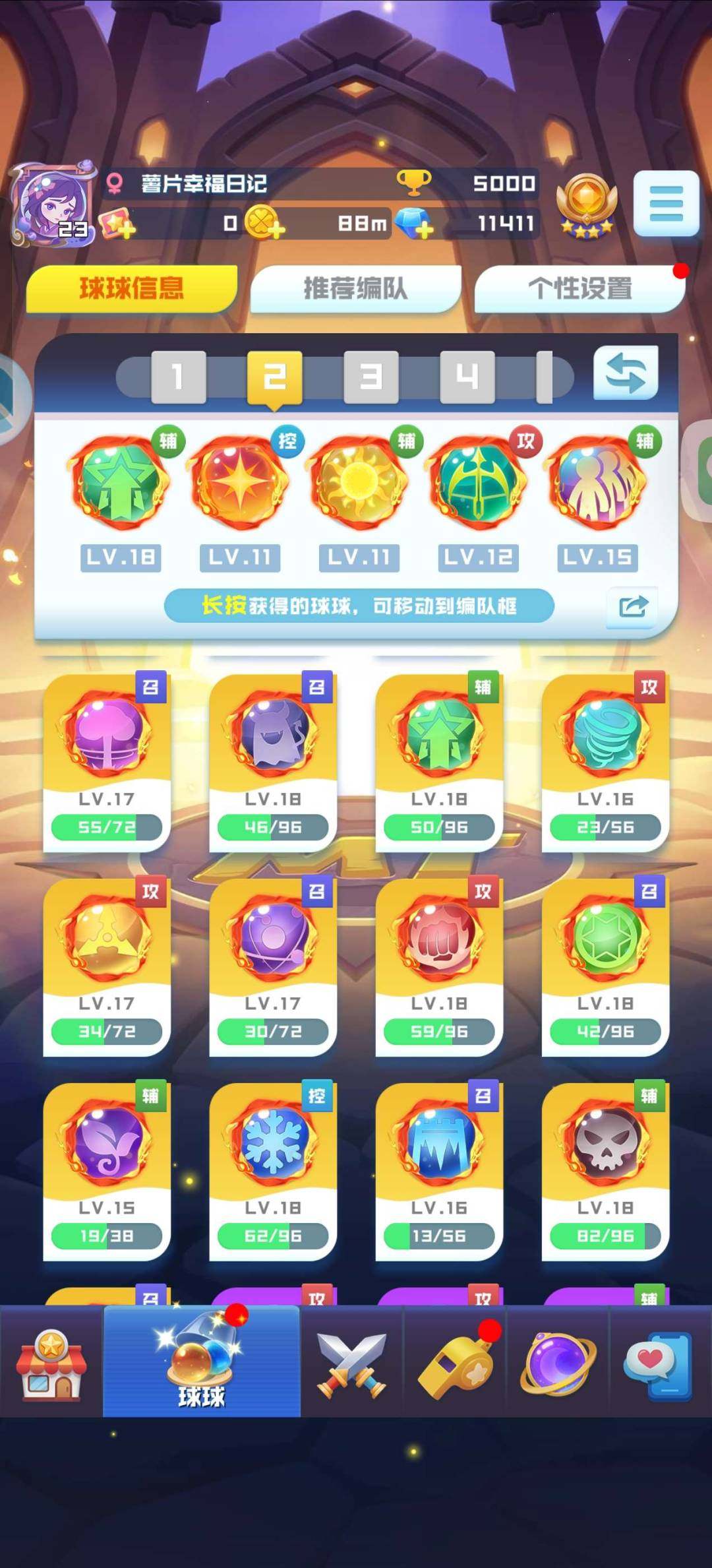The width and height of the screenshot is (712, 1568).
Task: Open the snowflake ball card 62/96
Action: pyautogui.click(x=273, y=1171)
